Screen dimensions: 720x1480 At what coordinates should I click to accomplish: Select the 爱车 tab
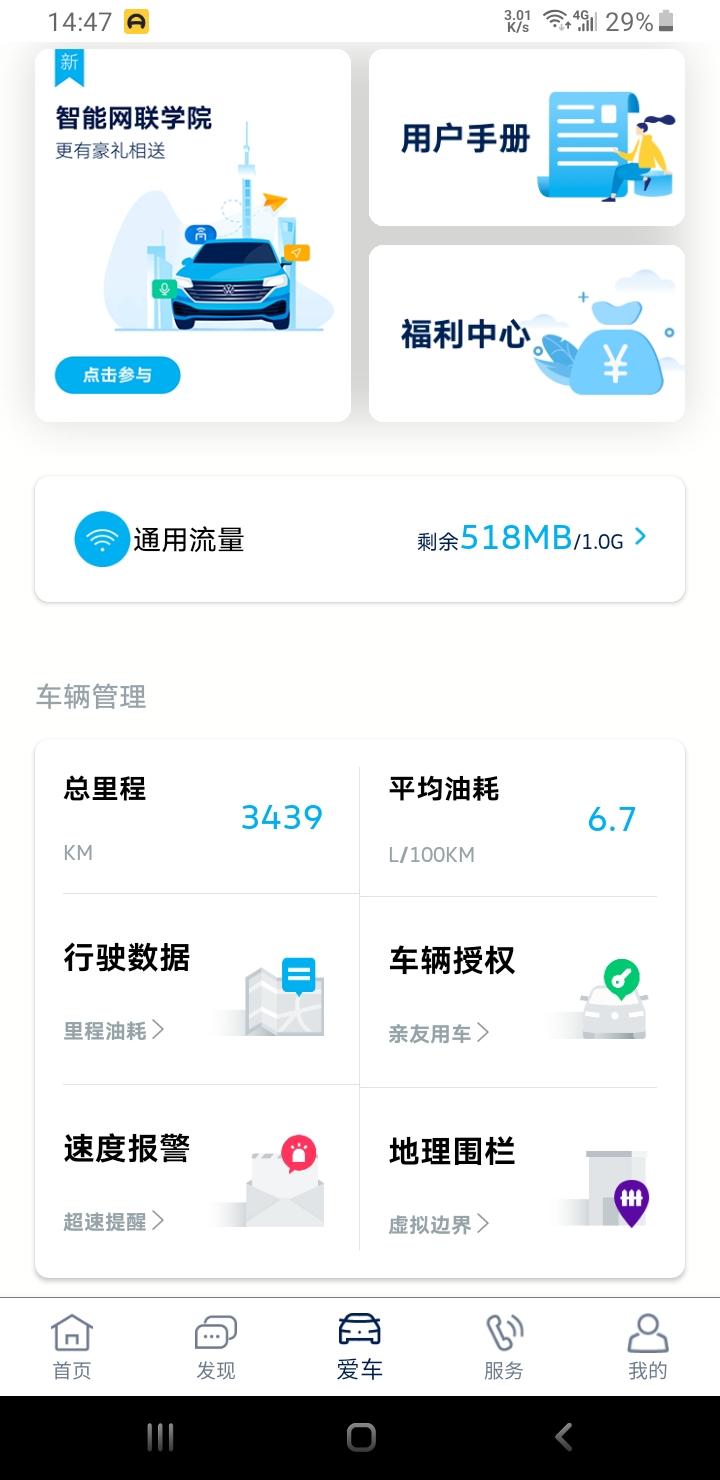360,1347
